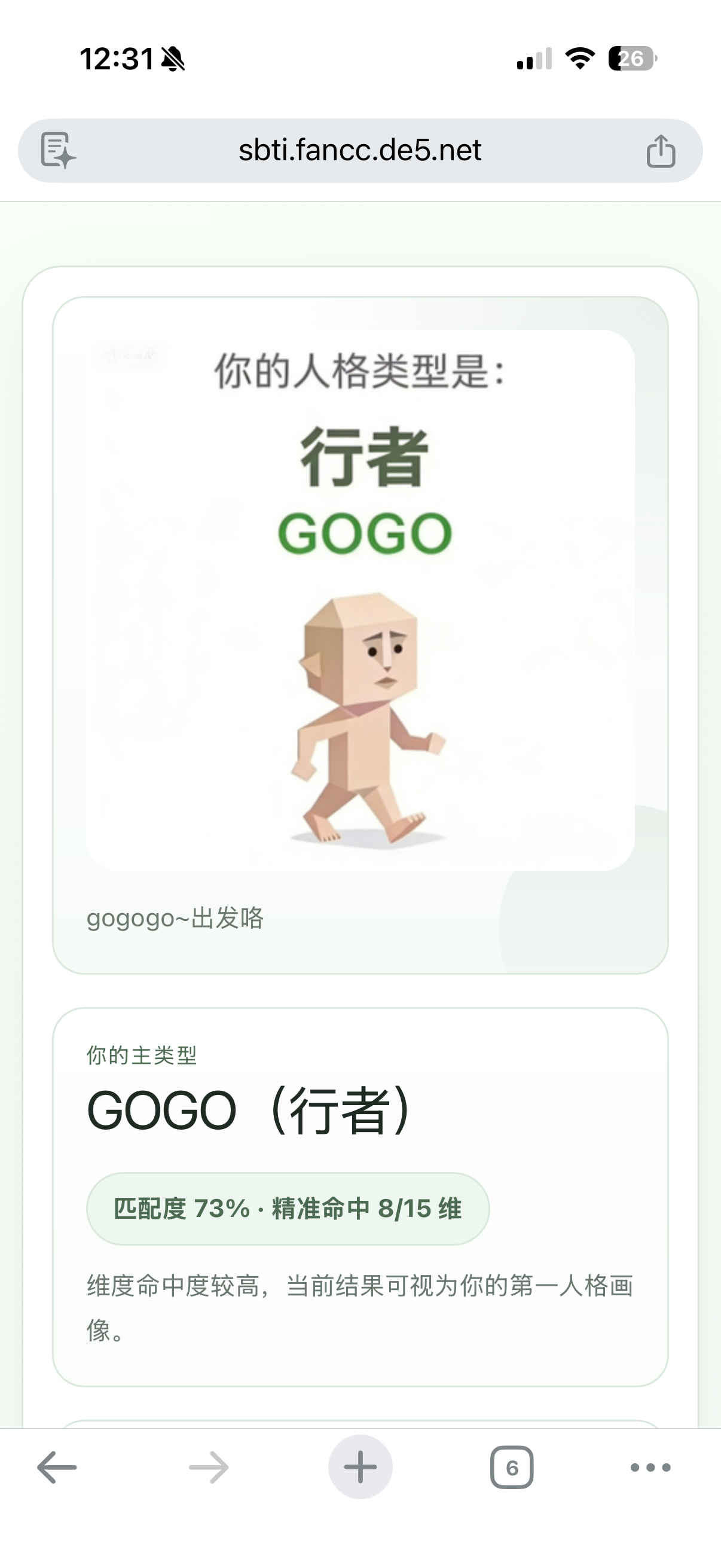
Task: Open a new browser tab
Action: click(x=360, y=1468)
